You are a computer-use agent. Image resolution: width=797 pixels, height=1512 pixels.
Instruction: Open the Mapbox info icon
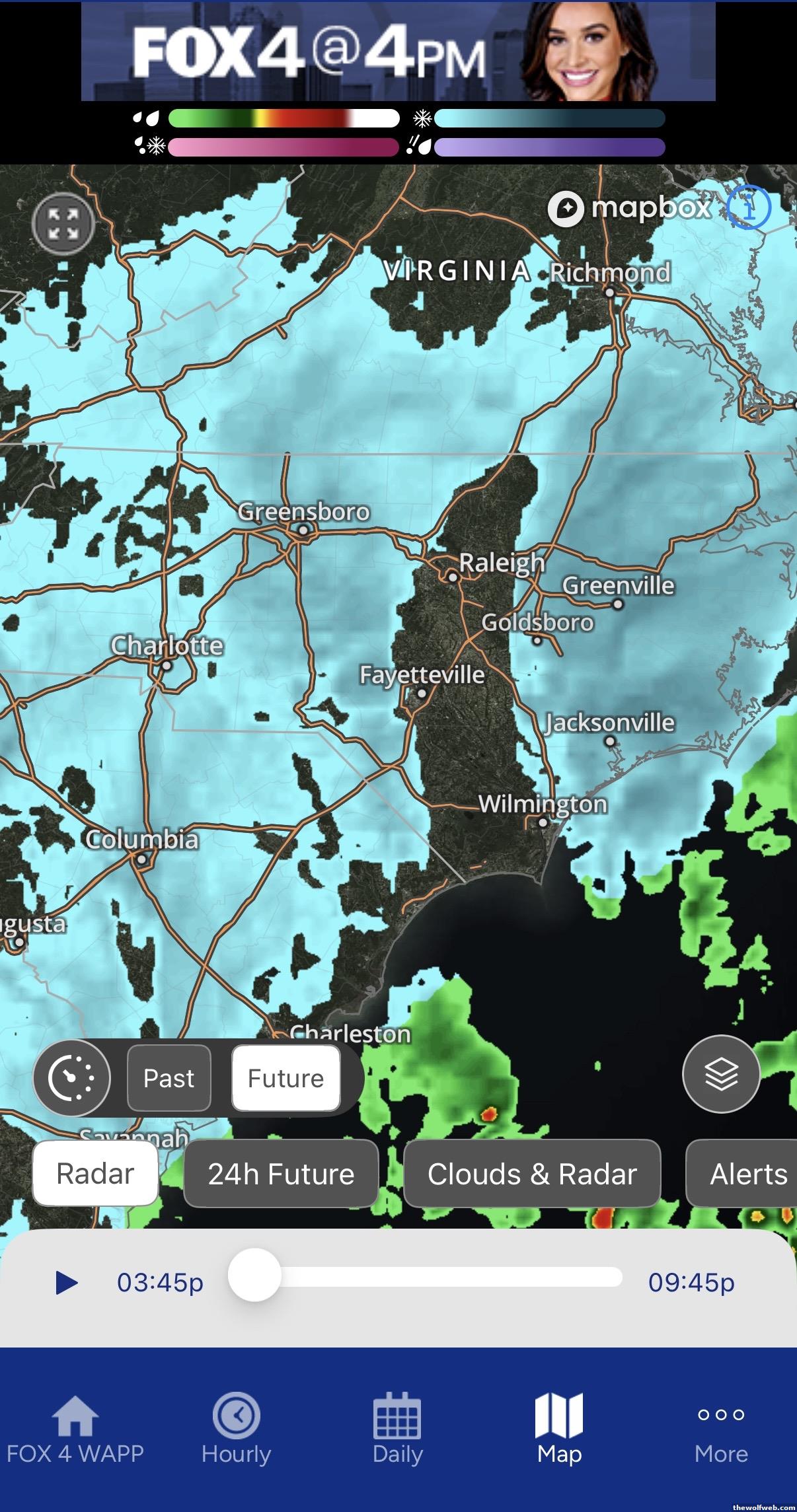(x=749, y=208)
